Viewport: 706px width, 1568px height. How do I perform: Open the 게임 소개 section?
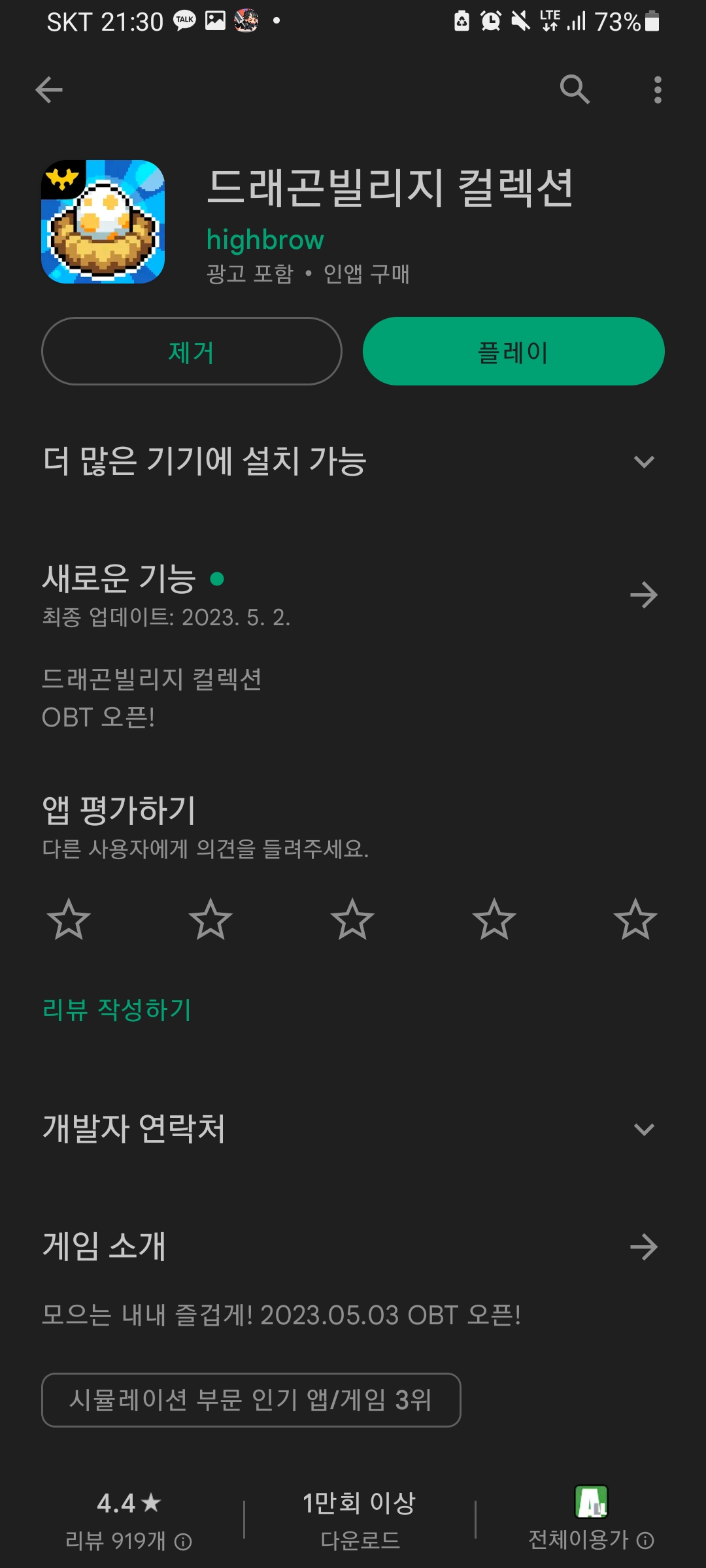click(353, 1247)
